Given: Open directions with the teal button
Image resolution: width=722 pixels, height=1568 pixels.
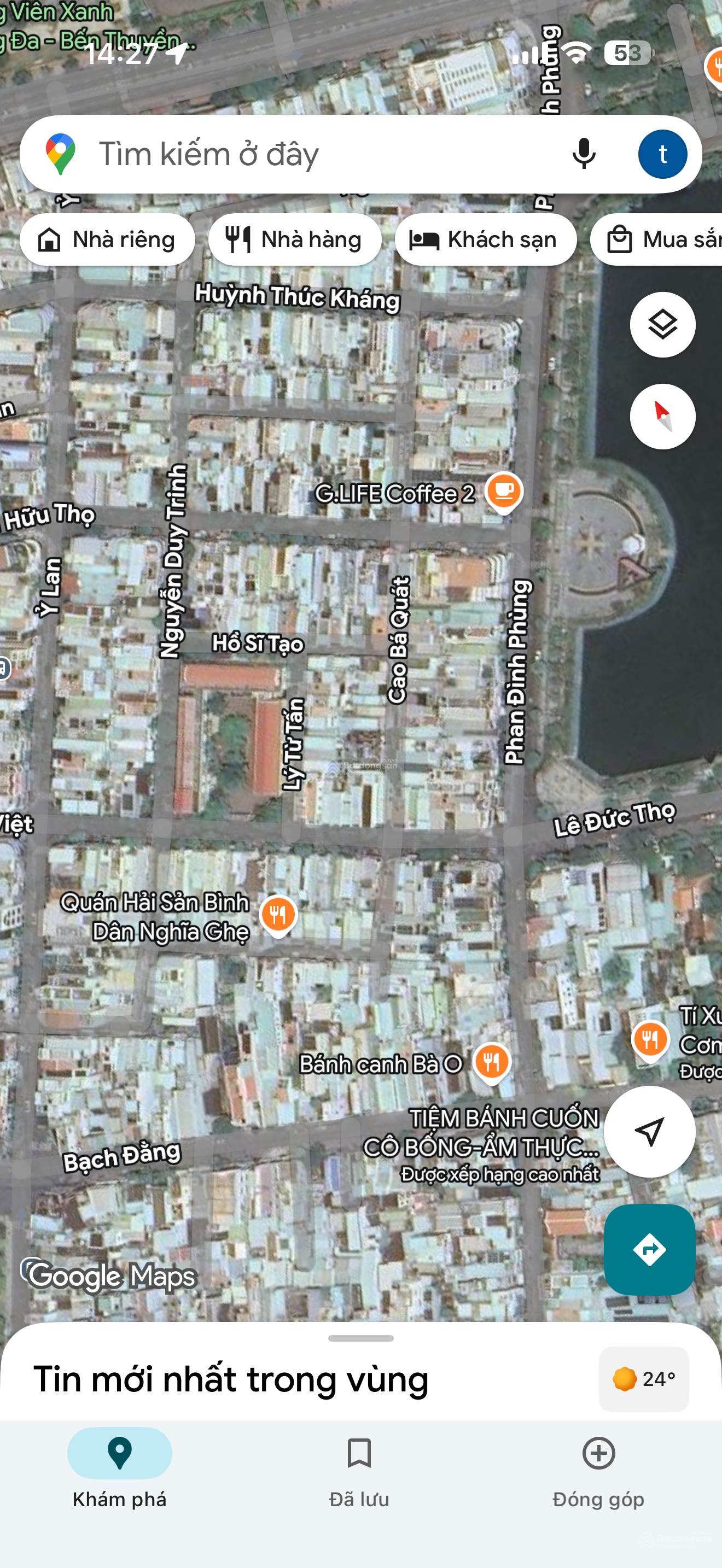Looking at the screenshot, I should [x=649, y=1249].
